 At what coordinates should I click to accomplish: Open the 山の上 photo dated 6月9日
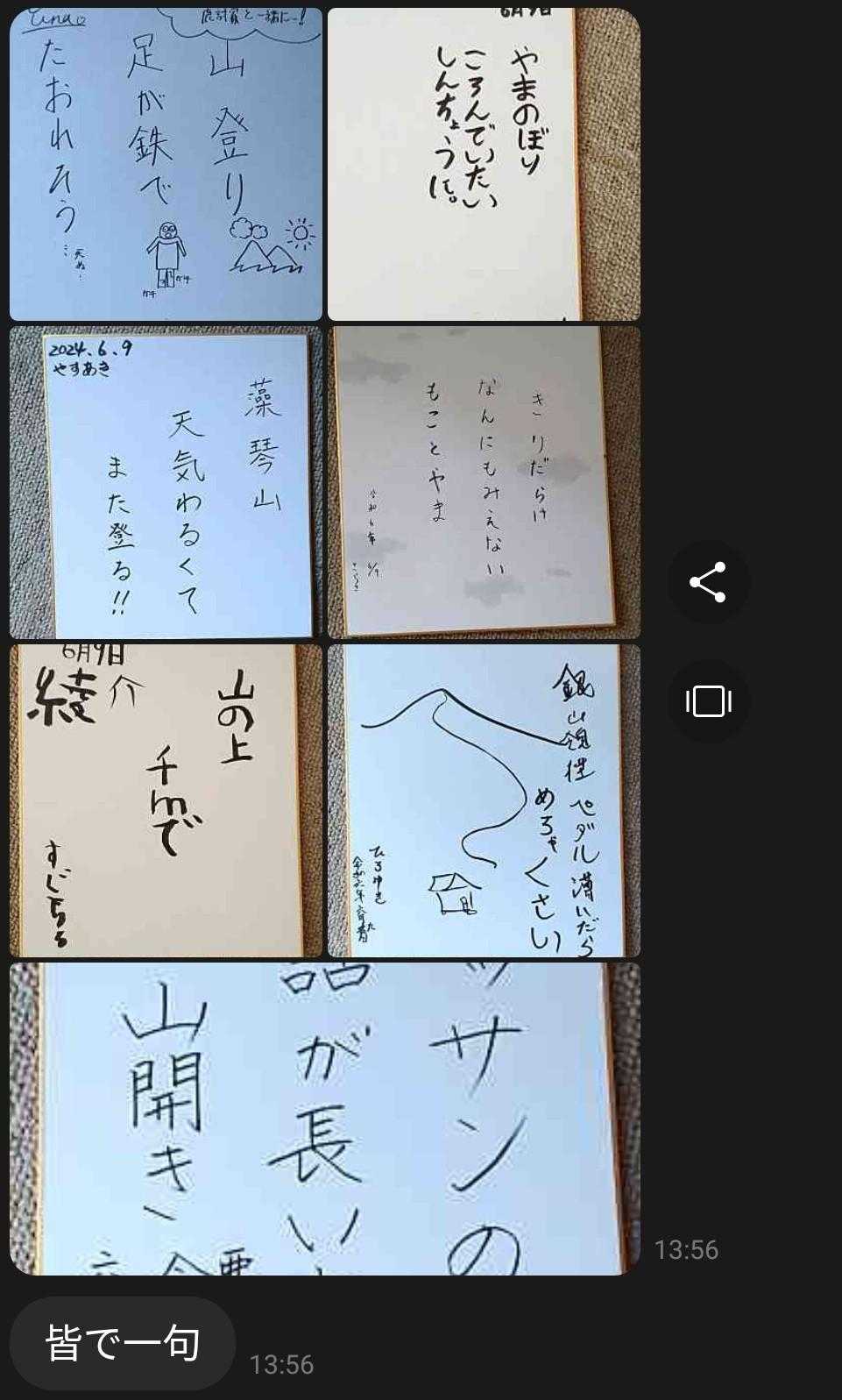[166, 800]
